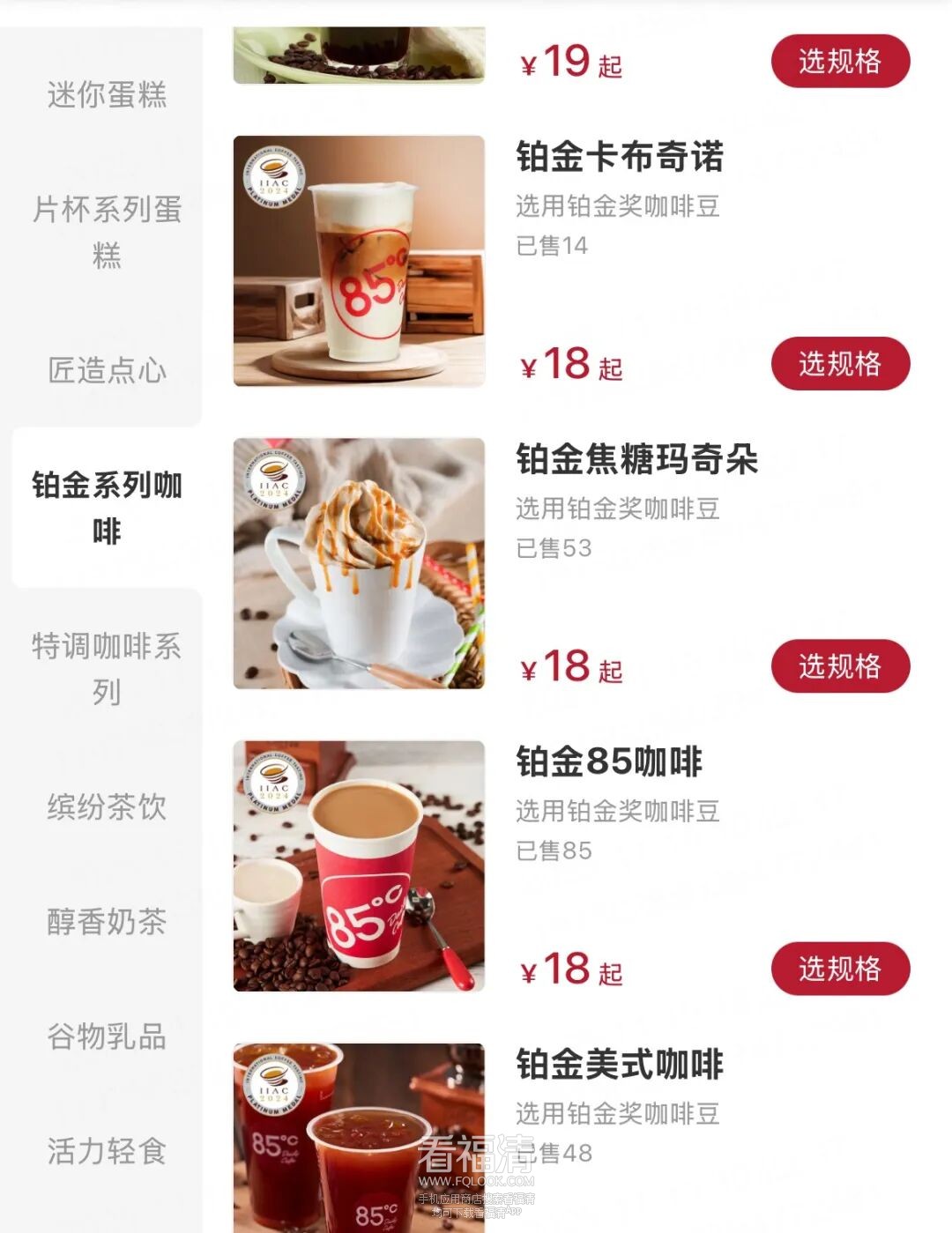Select the 谷物乳品 category
This screenshot has height=1233, width=952.
[x=107, y=1036]
